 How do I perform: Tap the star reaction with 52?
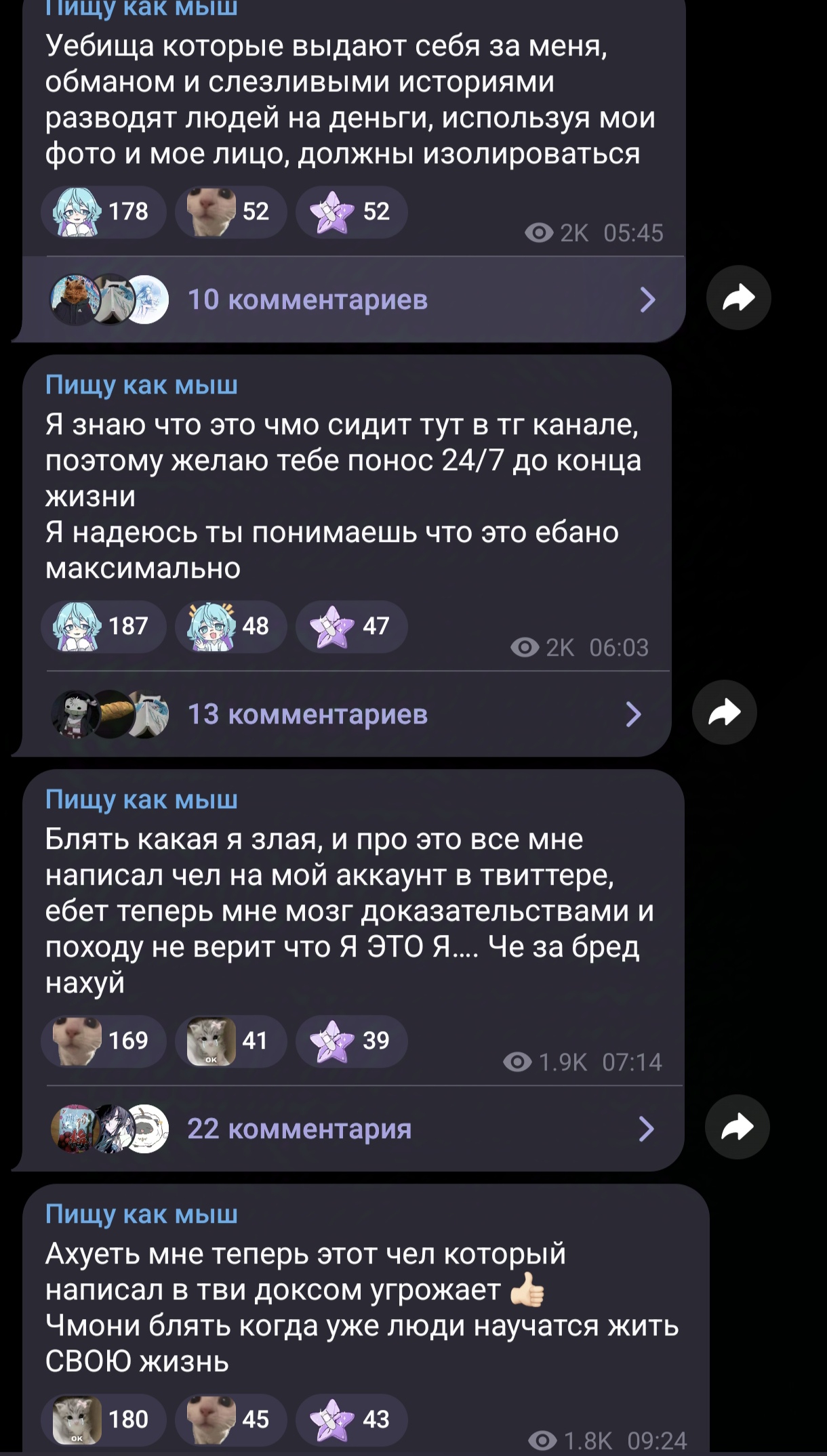[x=351, y=212]
